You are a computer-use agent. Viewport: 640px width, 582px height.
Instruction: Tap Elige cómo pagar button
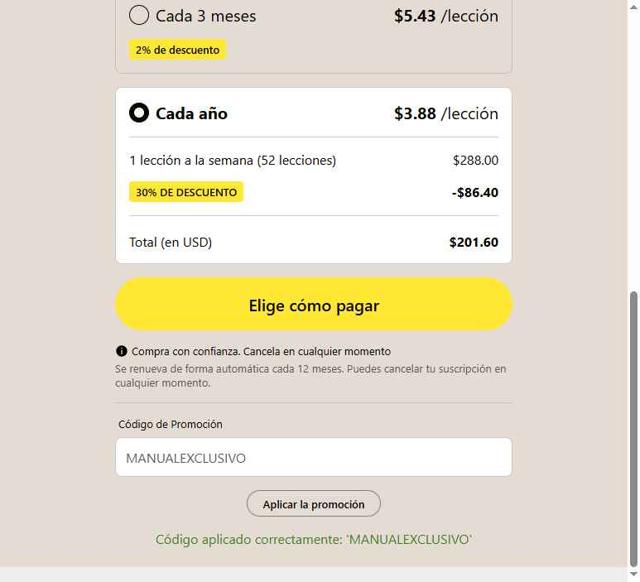[x=313, y=305]
